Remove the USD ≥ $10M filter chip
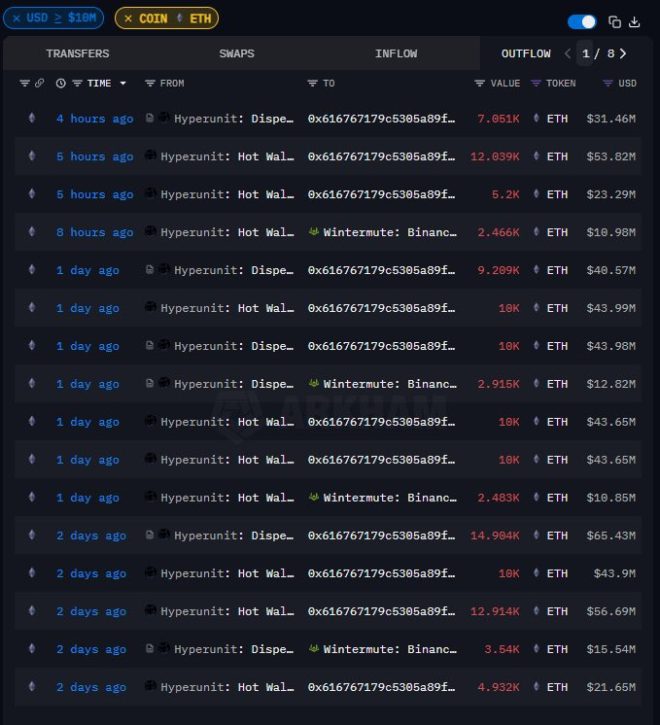This screenshot has width=660, height=725. 15,18
